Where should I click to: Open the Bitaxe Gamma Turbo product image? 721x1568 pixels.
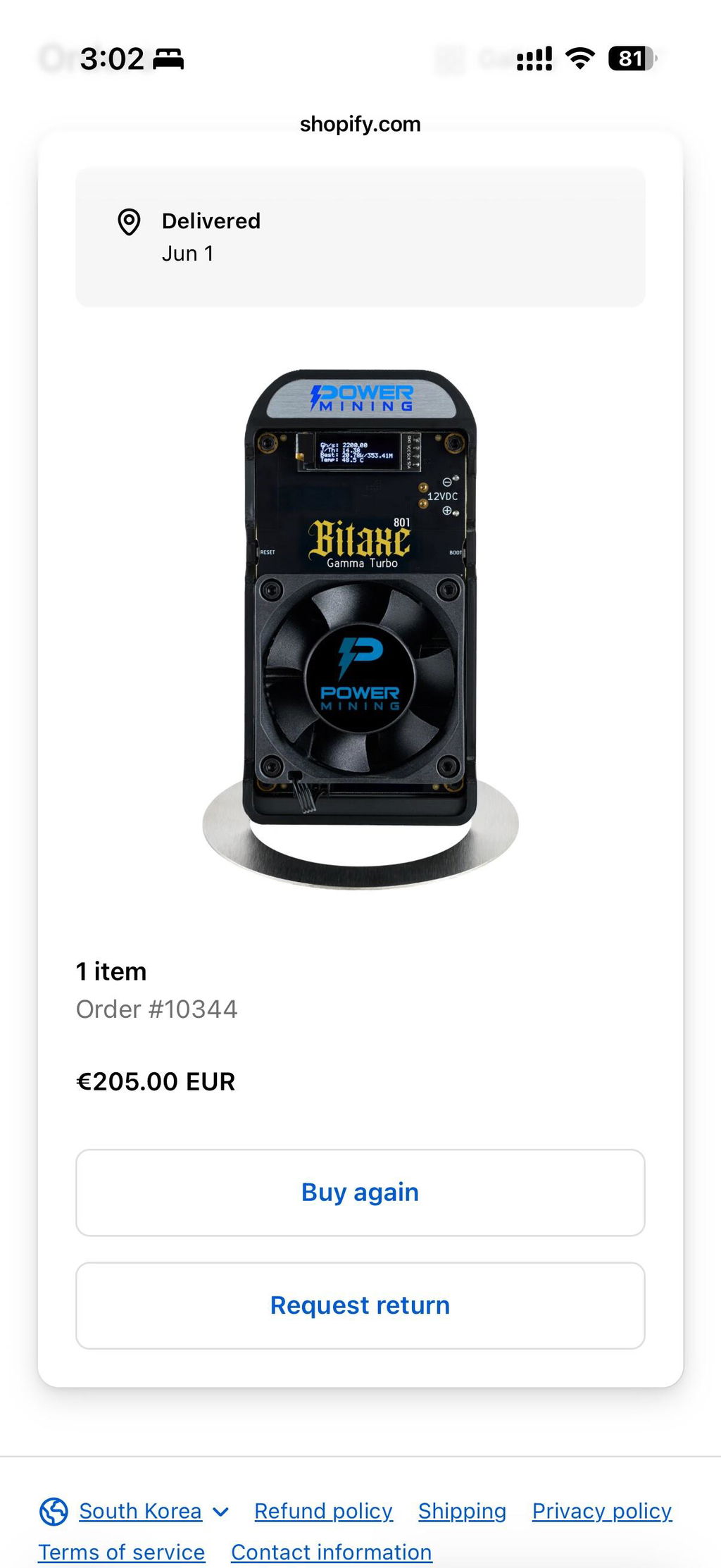pyautogui.click(x=360, y=629)
